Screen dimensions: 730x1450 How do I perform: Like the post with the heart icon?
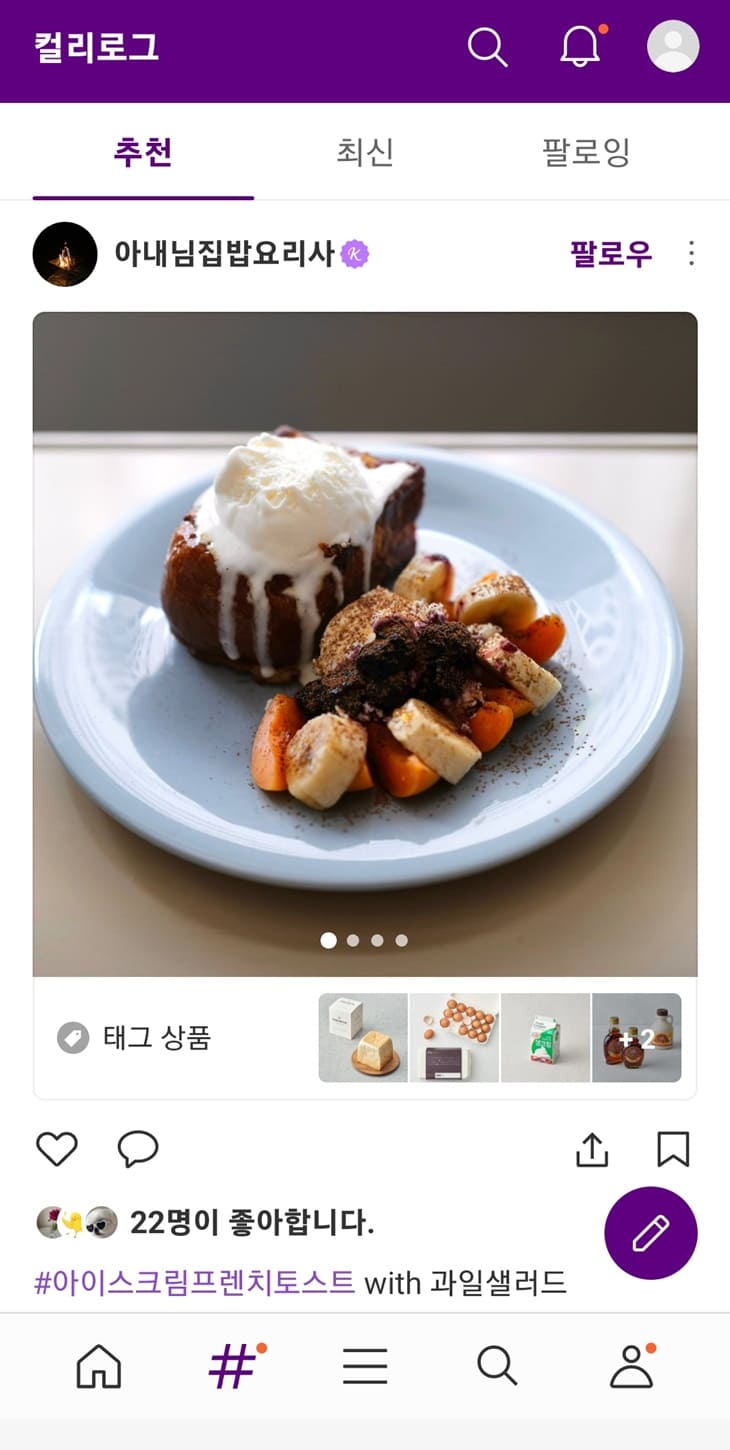point(57,1148)
